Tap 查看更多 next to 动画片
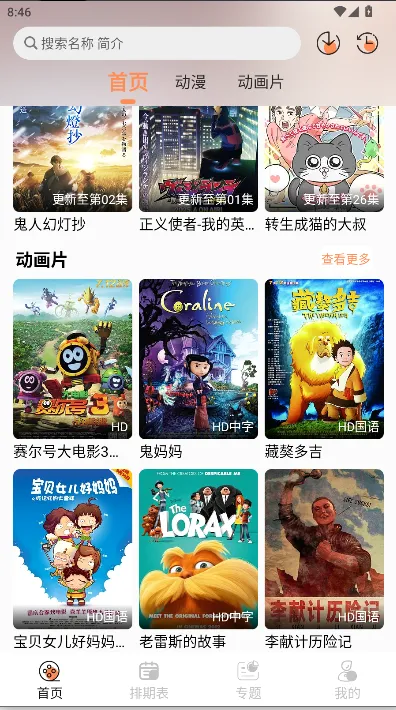Viewport: 396px width, 710px height. click(346, 259)
